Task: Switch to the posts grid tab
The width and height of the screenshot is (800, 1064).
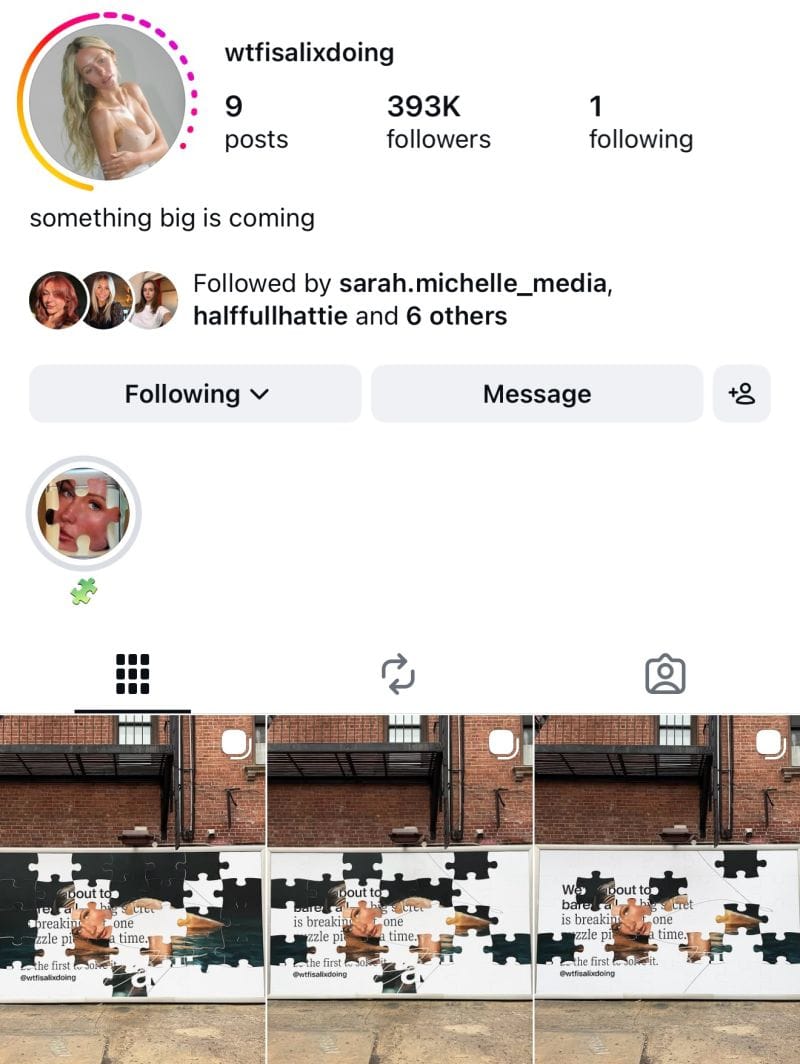Action: 132,675
